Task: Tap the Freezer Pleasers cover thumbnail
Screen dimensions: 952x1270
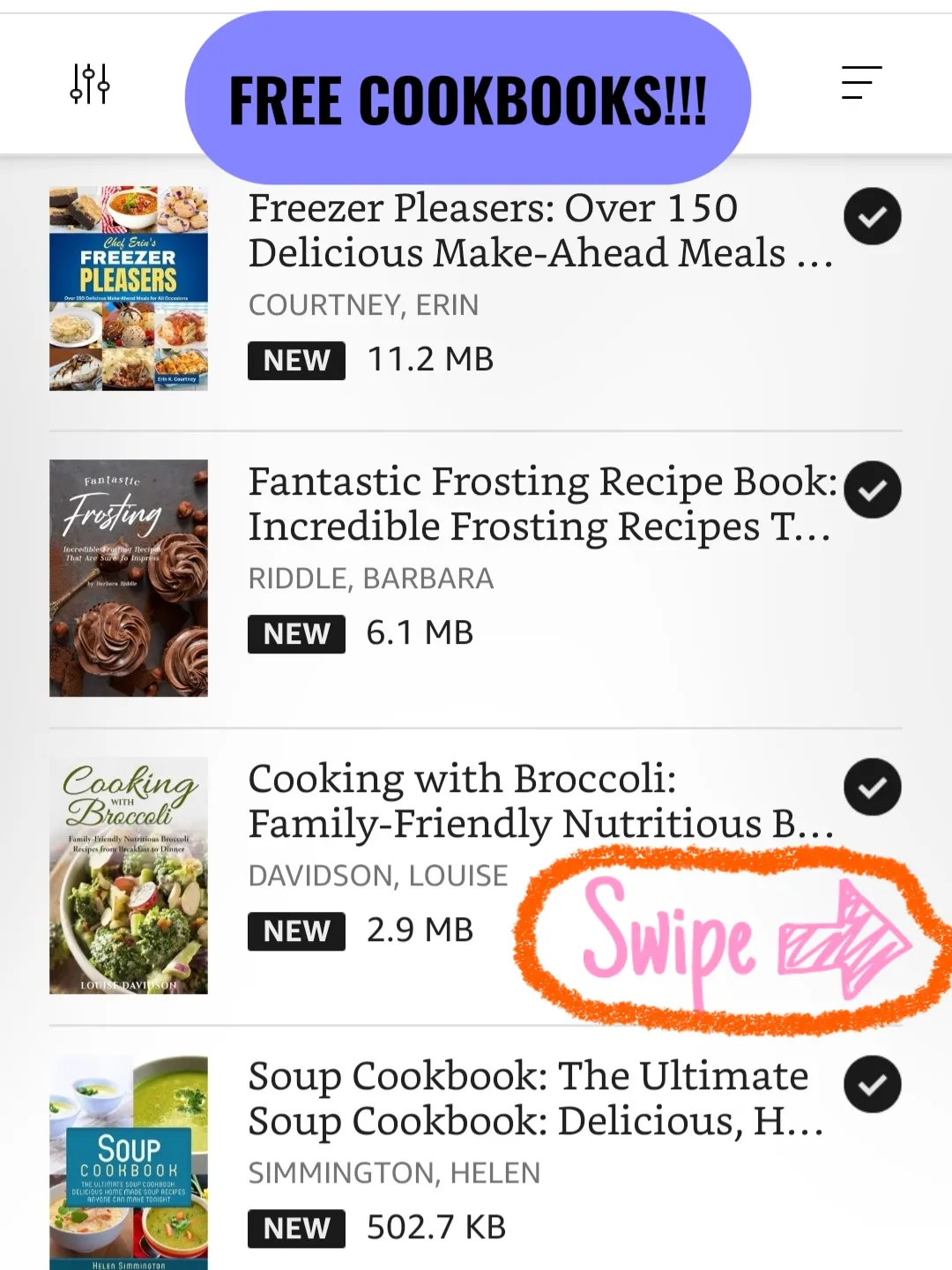Action: tap(128, 287)
